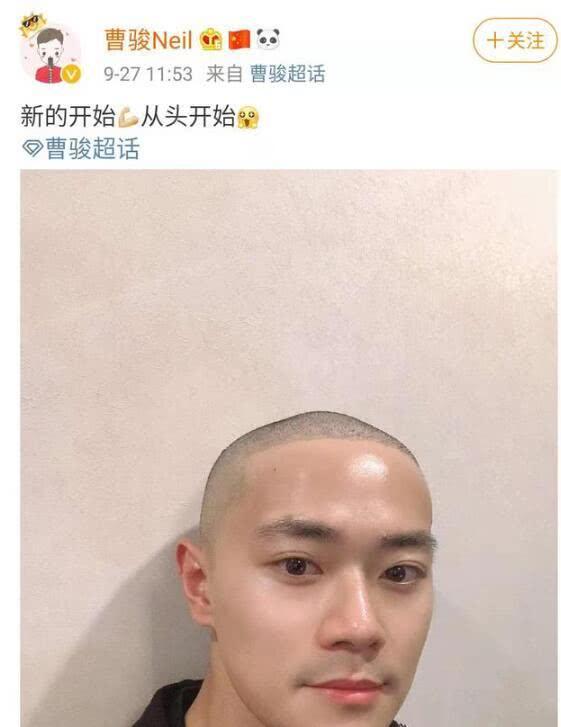
Task: Open the 曹骏Neil username link
Action: pos(148,40)
